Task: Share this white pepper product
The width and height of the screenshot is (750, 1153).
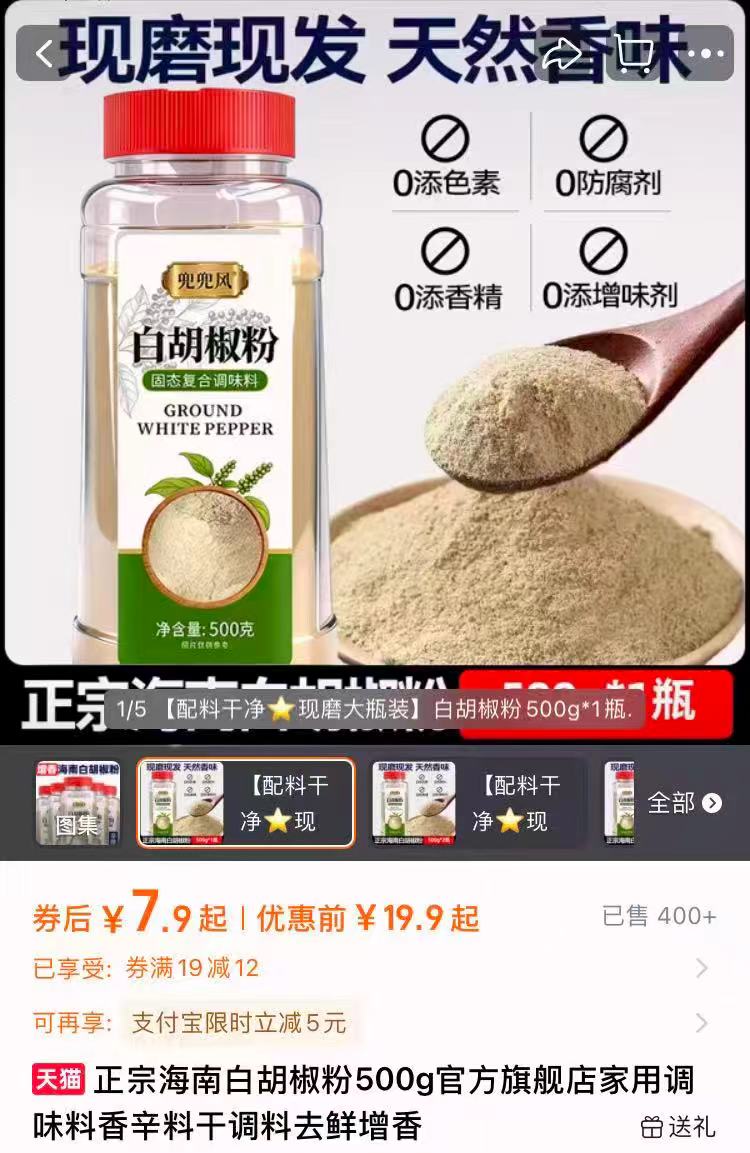Action: [x=562, y=54]
